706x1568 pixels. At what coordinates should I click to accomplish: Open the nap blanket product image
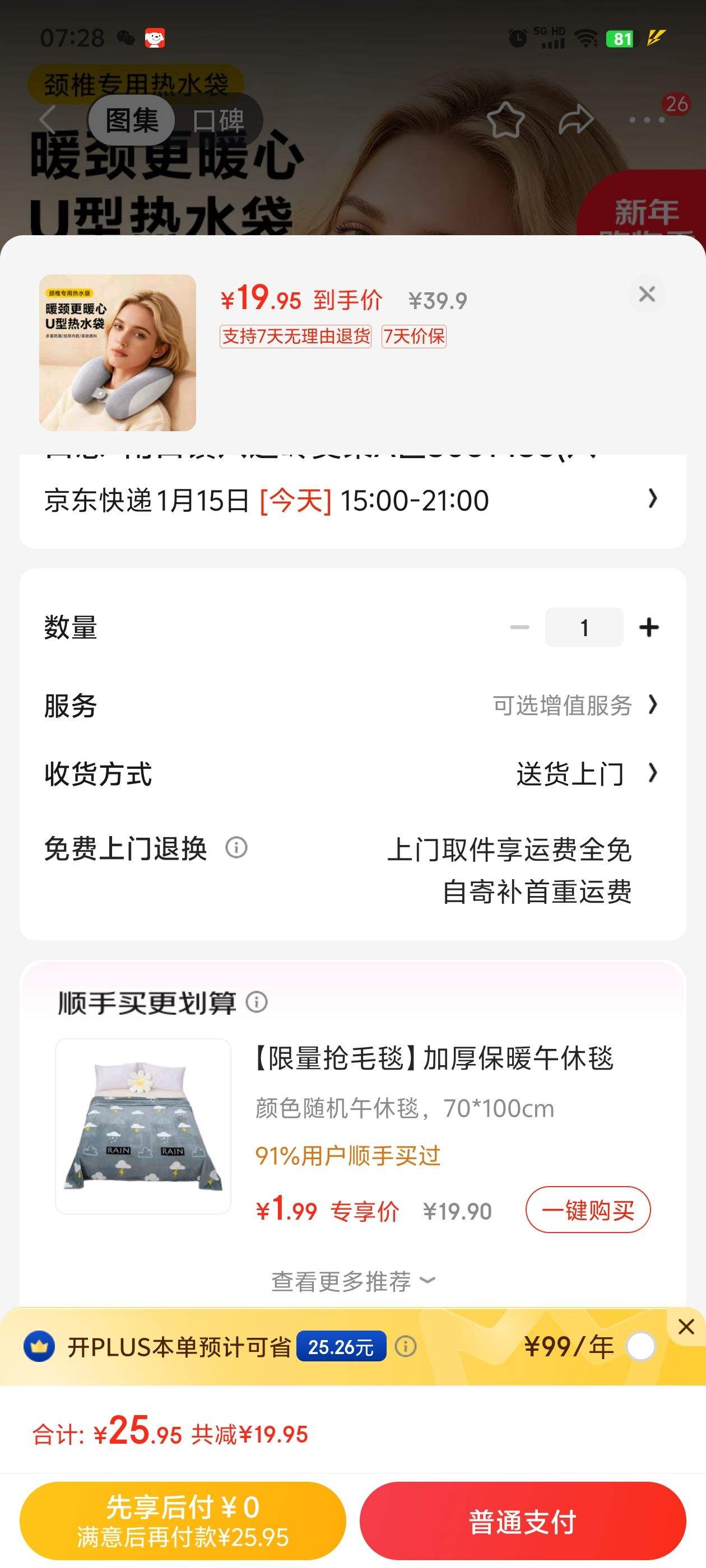[x=143, y=1126]
